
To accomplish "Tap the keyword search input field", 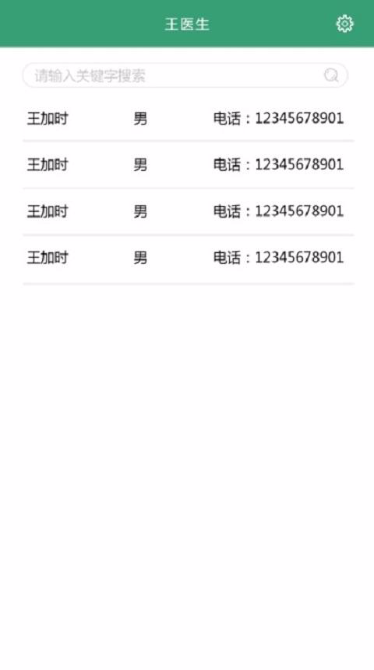I will tap(185, 76).
